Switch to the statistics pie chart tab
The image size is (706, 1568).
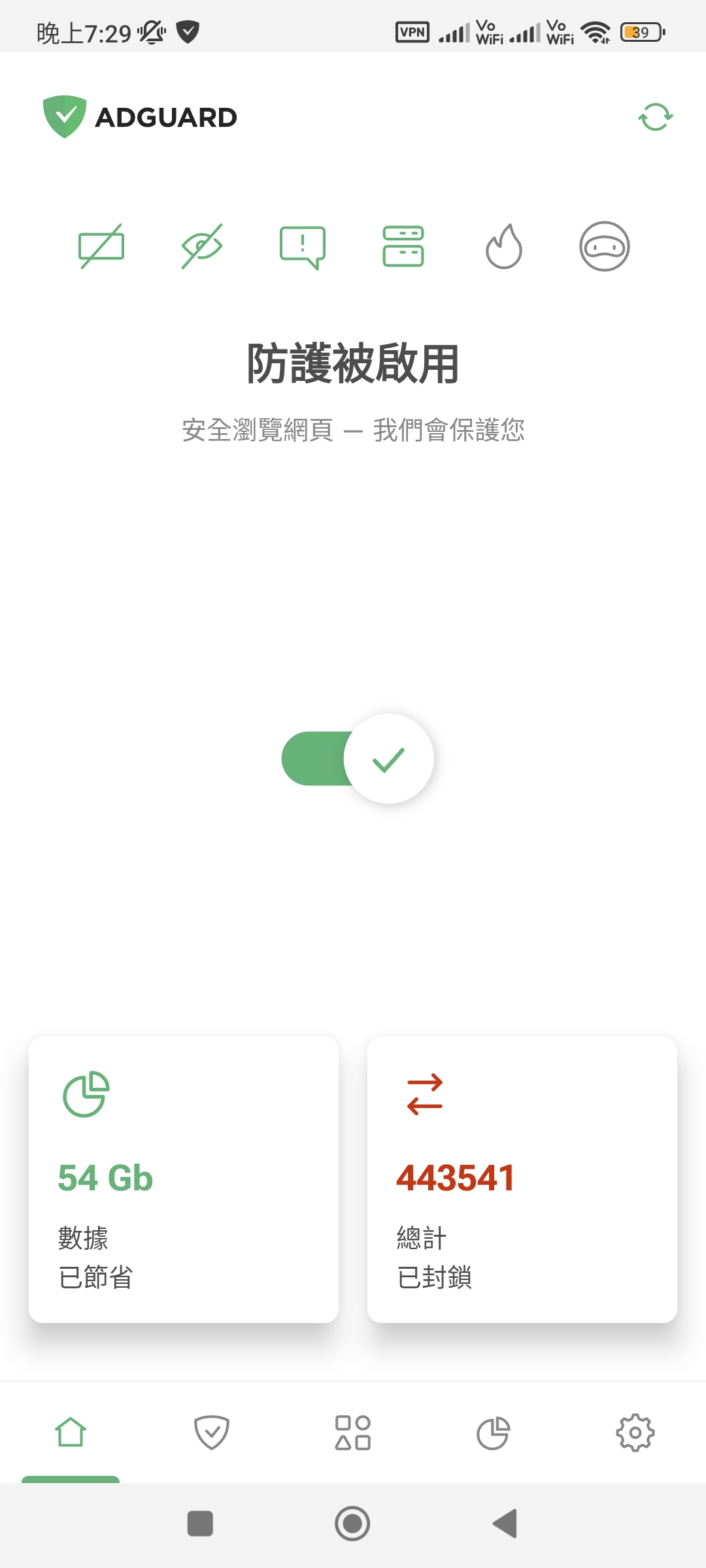(x=494, y=1433)
